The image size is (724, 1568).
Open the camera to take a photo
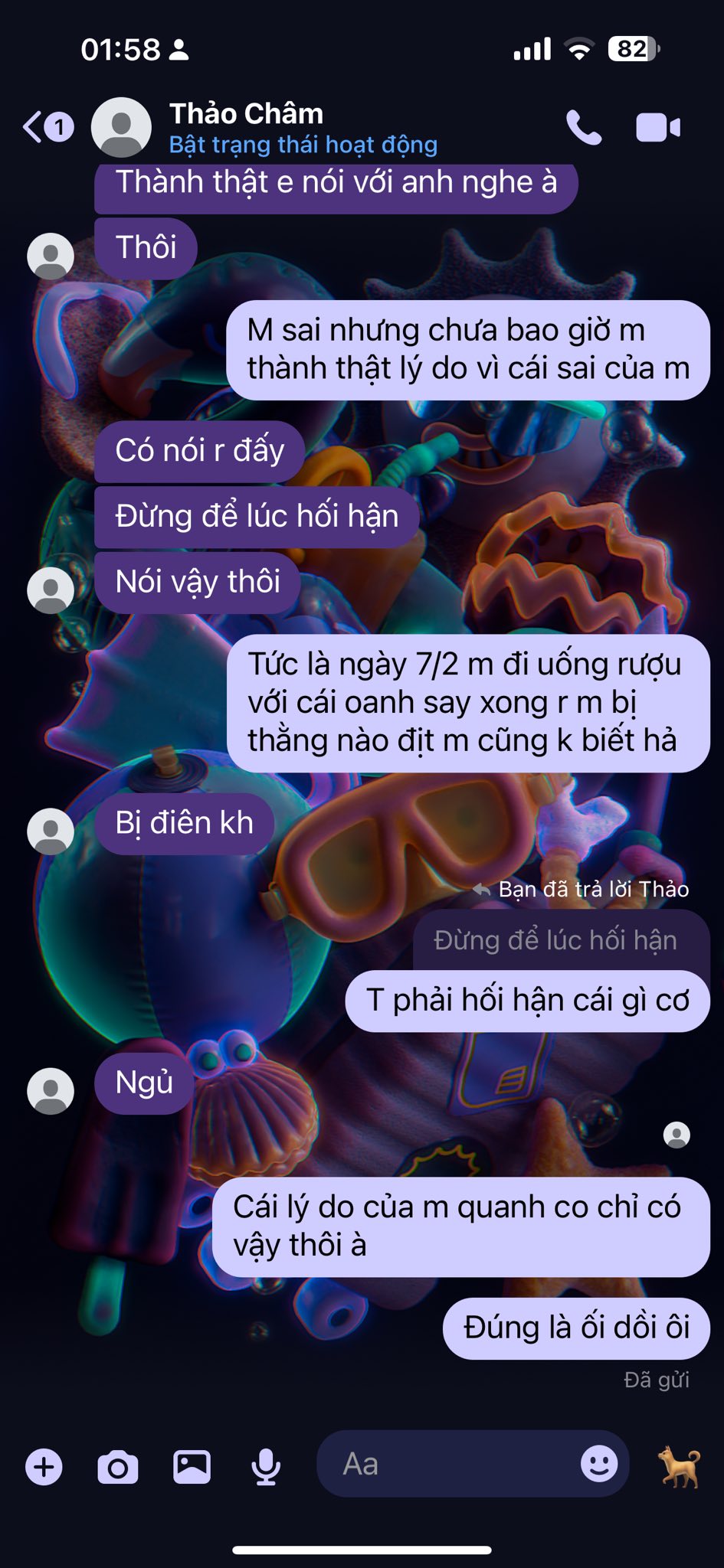[x=118, y=1466]
